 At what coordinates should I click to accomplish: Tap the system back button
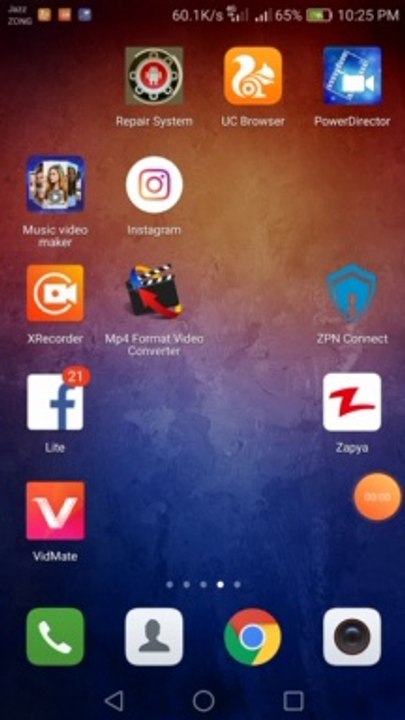coord(114,701)
